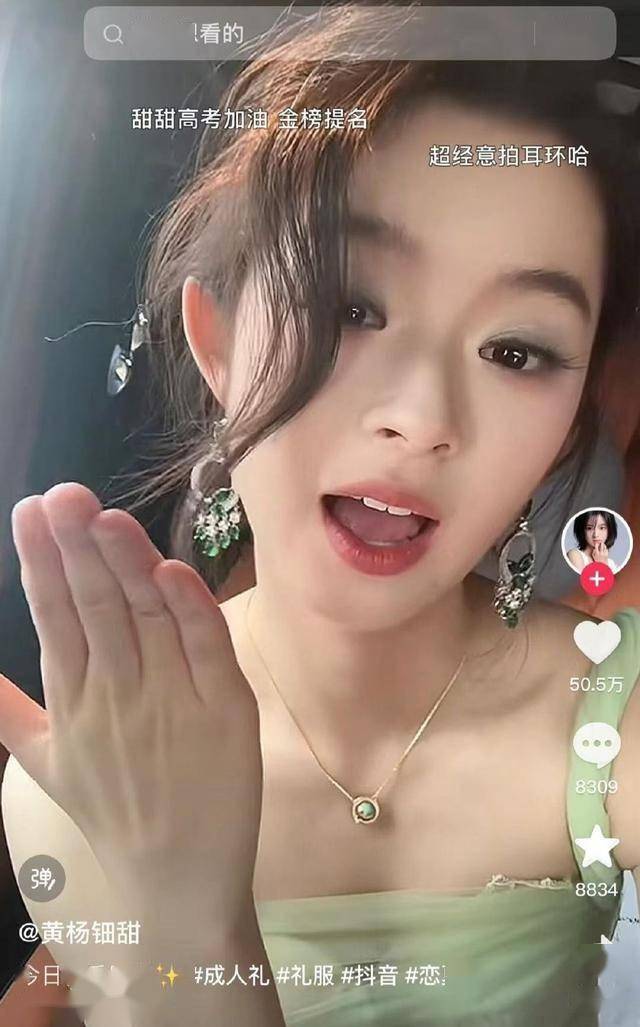
Task: Follow the creator via red plus button
Action: (597, 579)
